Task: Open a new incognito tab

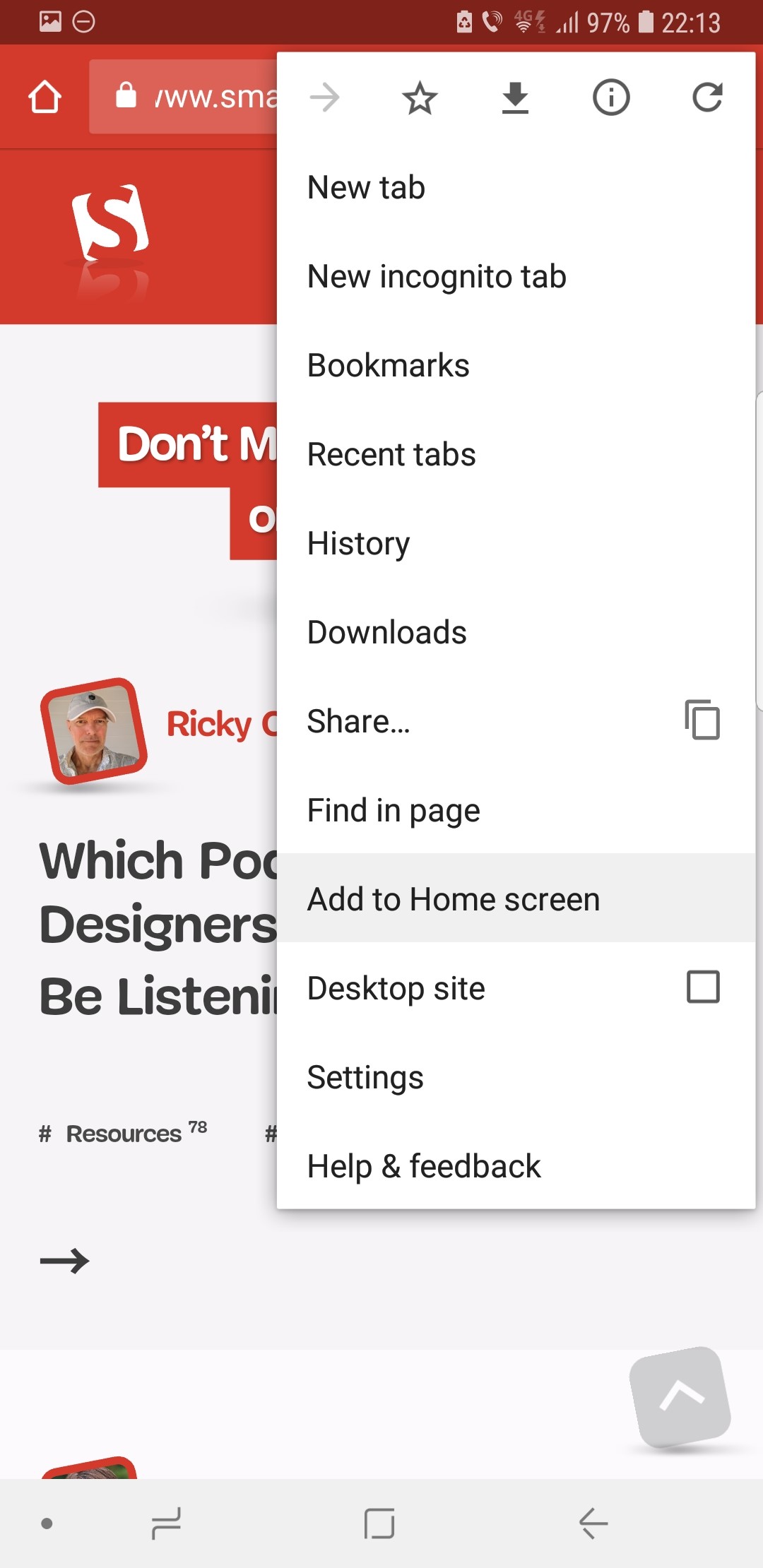Action: [437, 277]
